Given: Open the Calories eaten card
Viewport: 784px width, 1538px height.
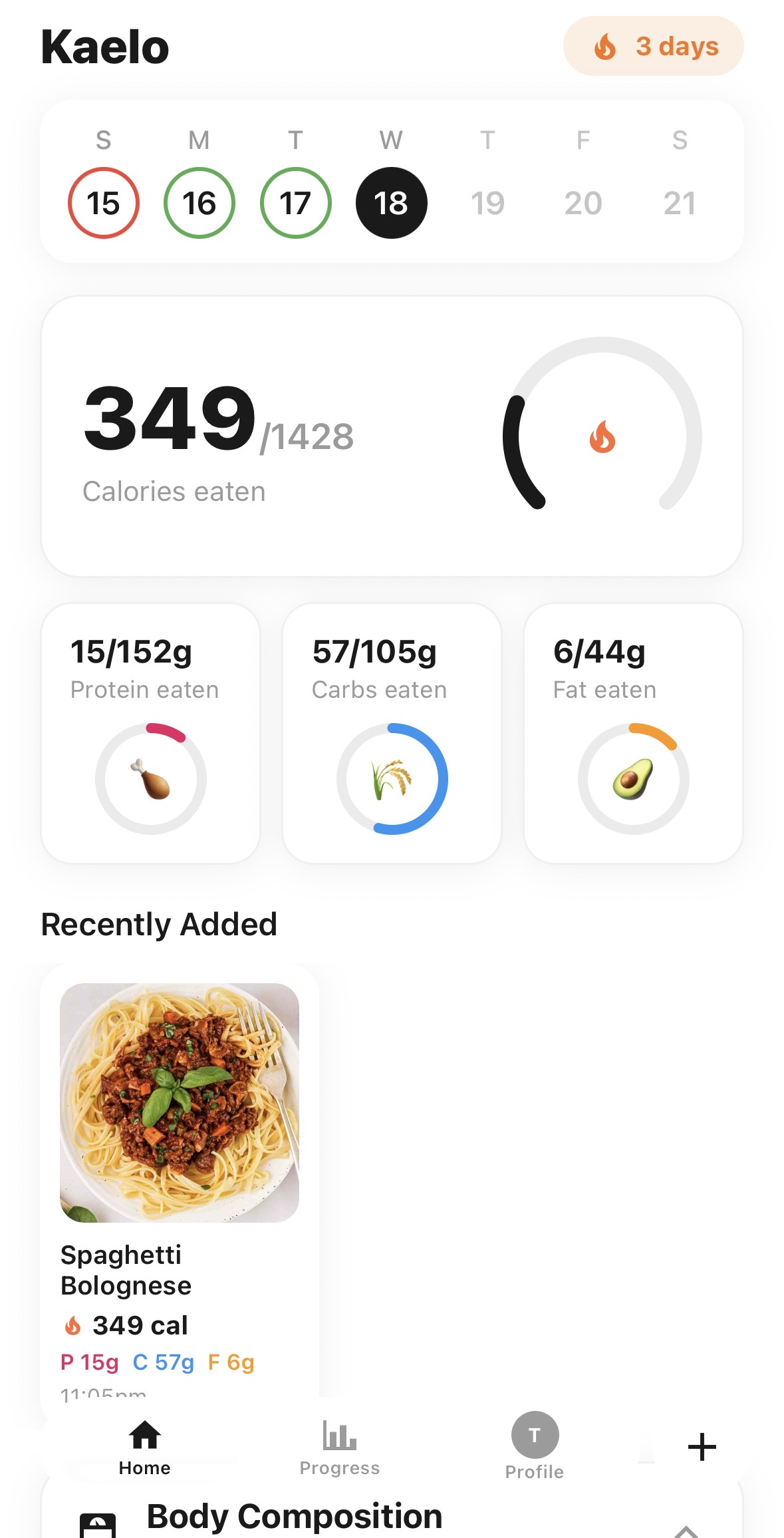Looking at the screenshot, I should pyautogui.click(x=392, y=436).
